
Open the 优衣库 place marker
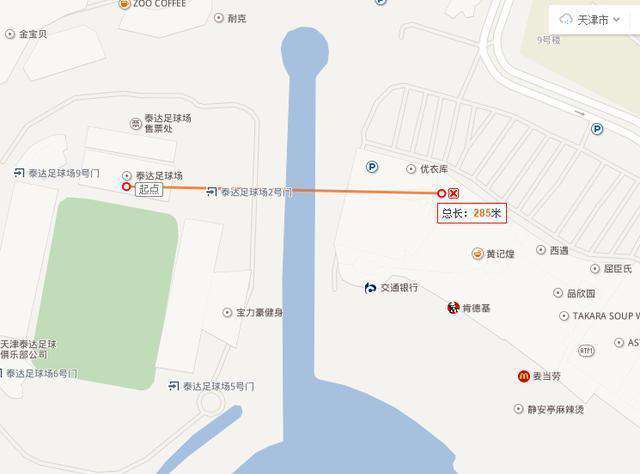point(411,169)
